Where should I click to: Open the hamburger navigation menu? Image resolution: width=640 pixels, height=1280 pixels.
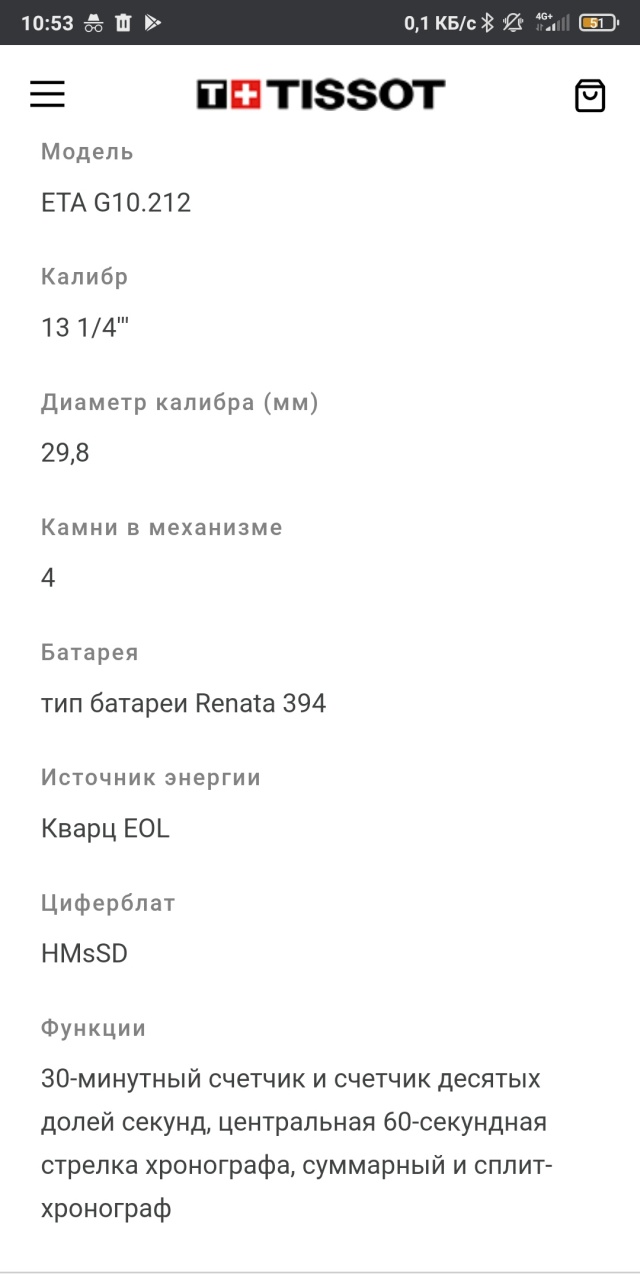tap(47, 95)
